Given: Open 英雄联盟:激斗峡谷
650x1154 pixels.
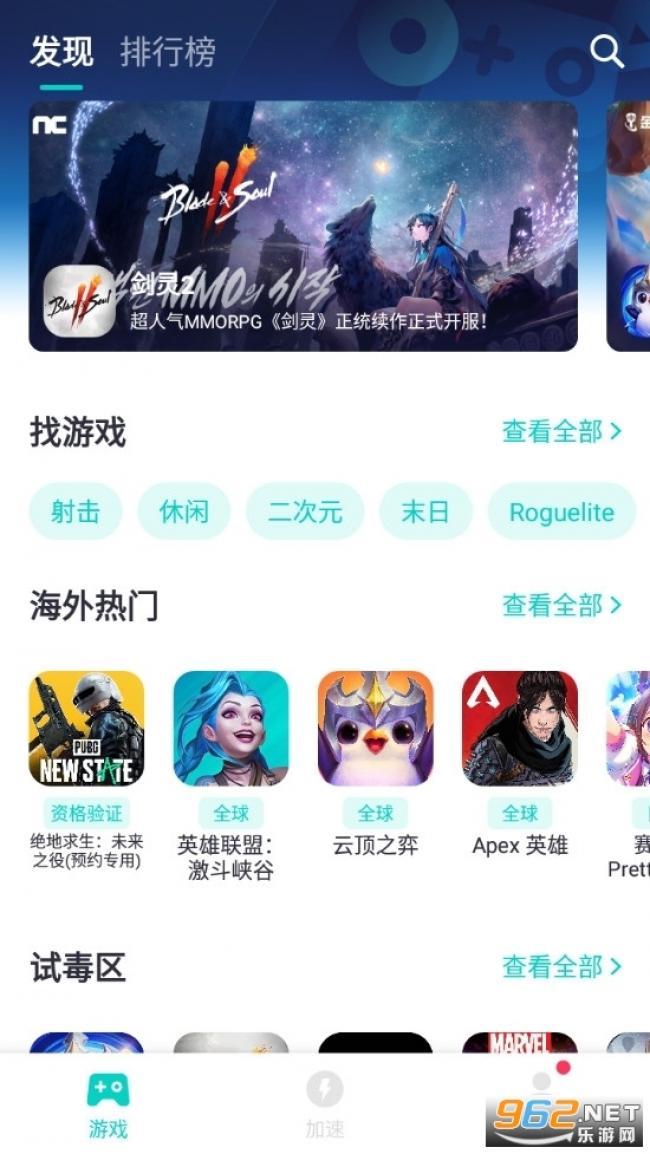Looking at the screenshot, I should [x=231, y=728].
